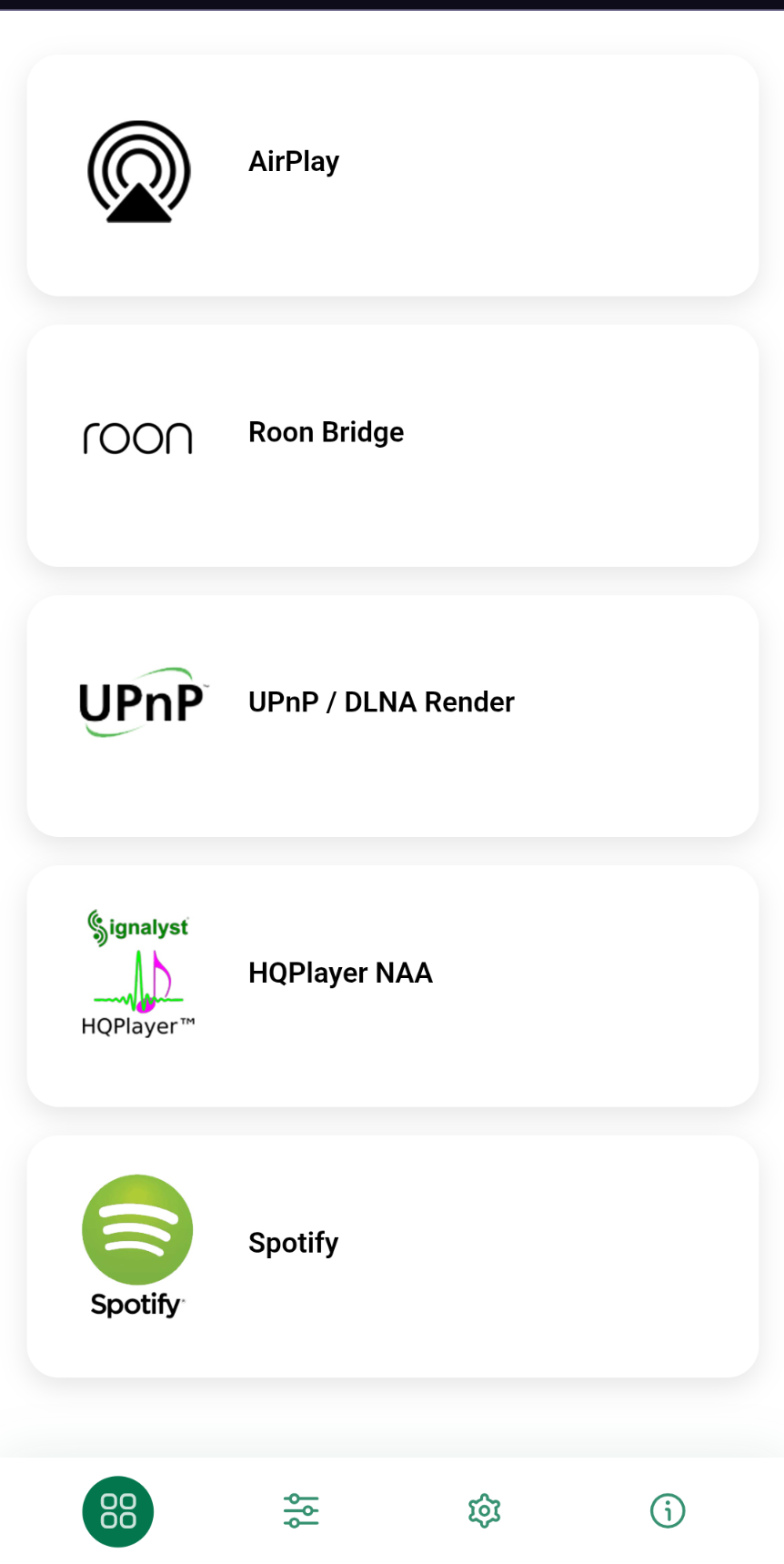784x1564 pixels.
Task: Choose the HQPlayer NAA card
Action: click(x=392, y=985)
